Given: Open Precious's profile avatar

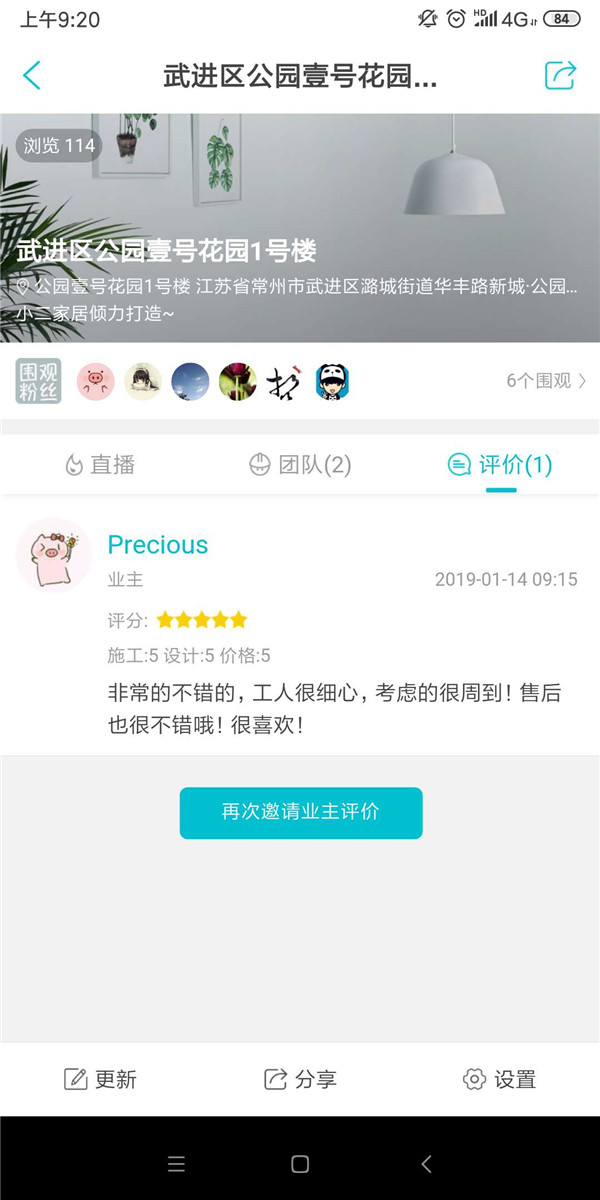Looking at the screenshot, I should (x=54, y=555).
